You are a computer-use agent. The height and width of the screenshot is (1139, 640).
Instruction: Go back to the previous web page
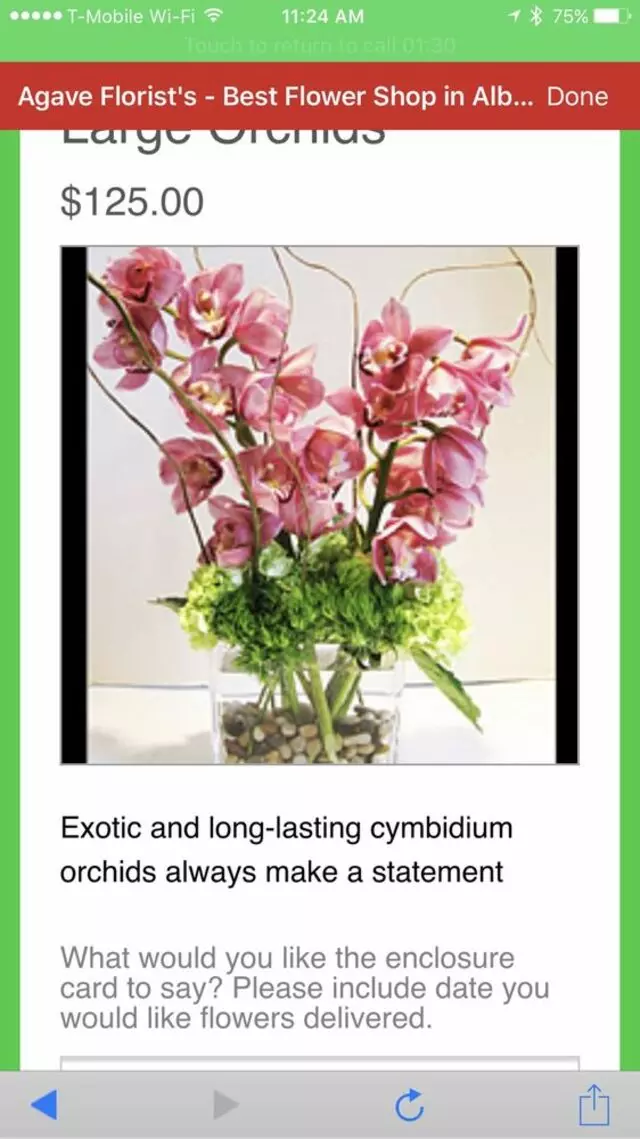pyautogui.click(x=44, y=1105)
